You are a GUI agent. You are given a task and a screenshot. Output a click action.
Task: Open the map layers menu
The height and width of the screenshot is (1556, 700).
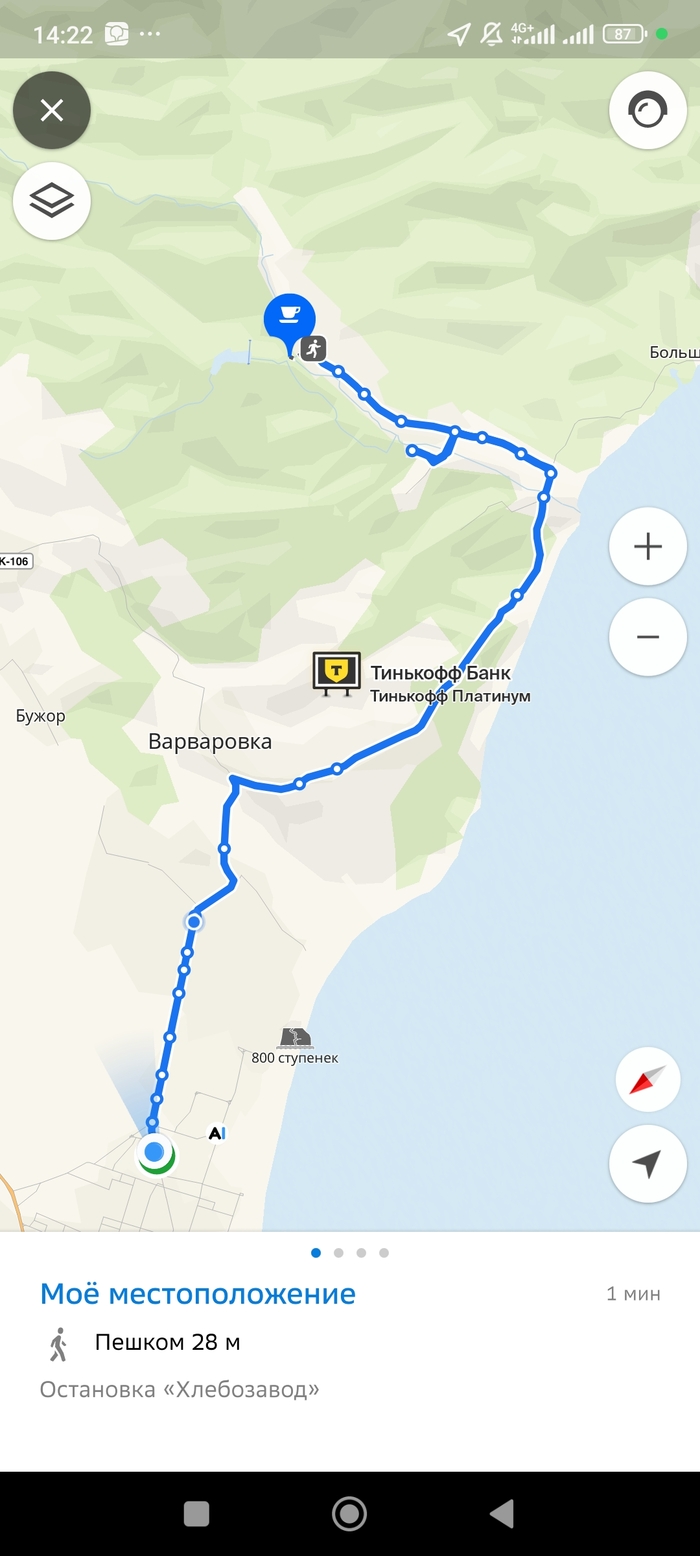52,201
